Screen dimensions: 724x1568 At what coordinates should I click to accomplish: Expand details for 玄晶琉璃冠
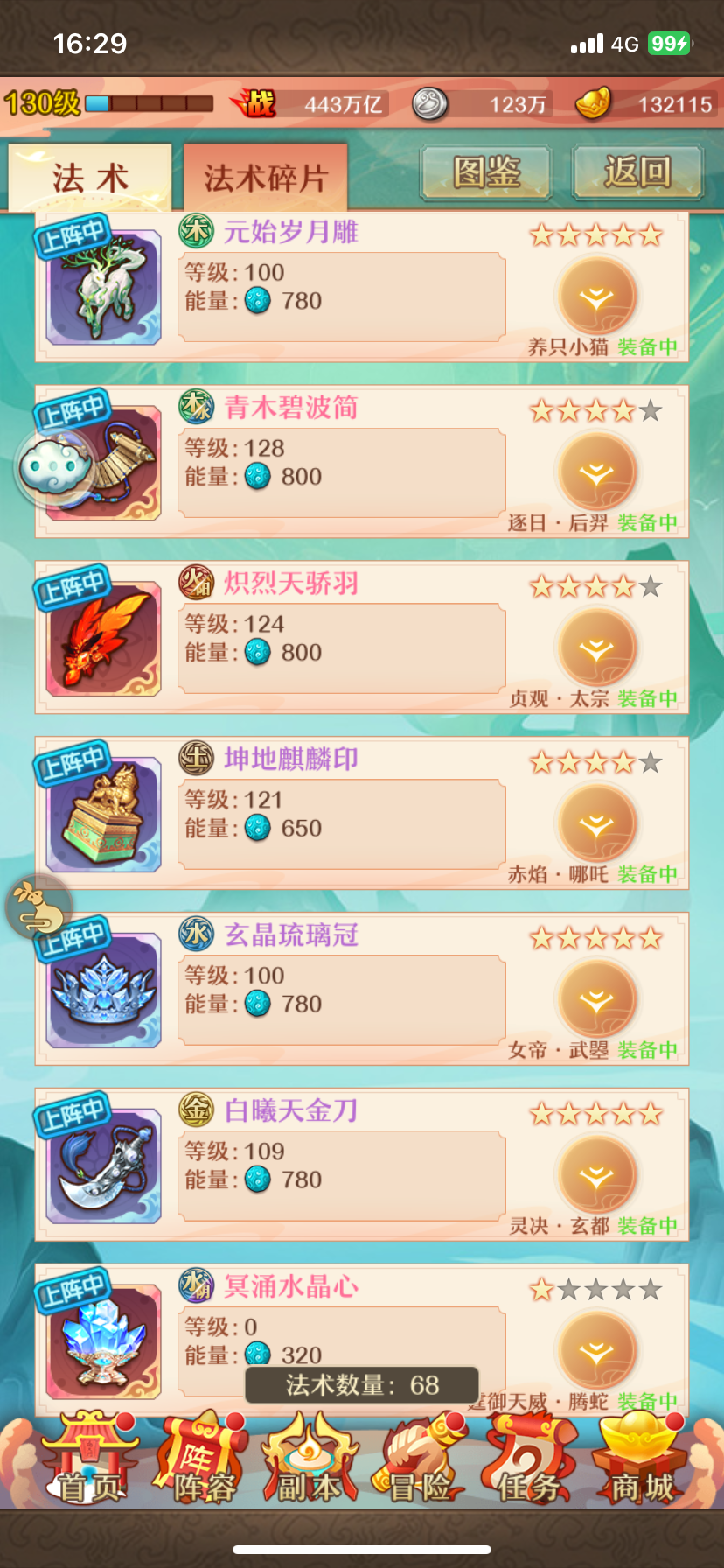[x=597, y=1000]
